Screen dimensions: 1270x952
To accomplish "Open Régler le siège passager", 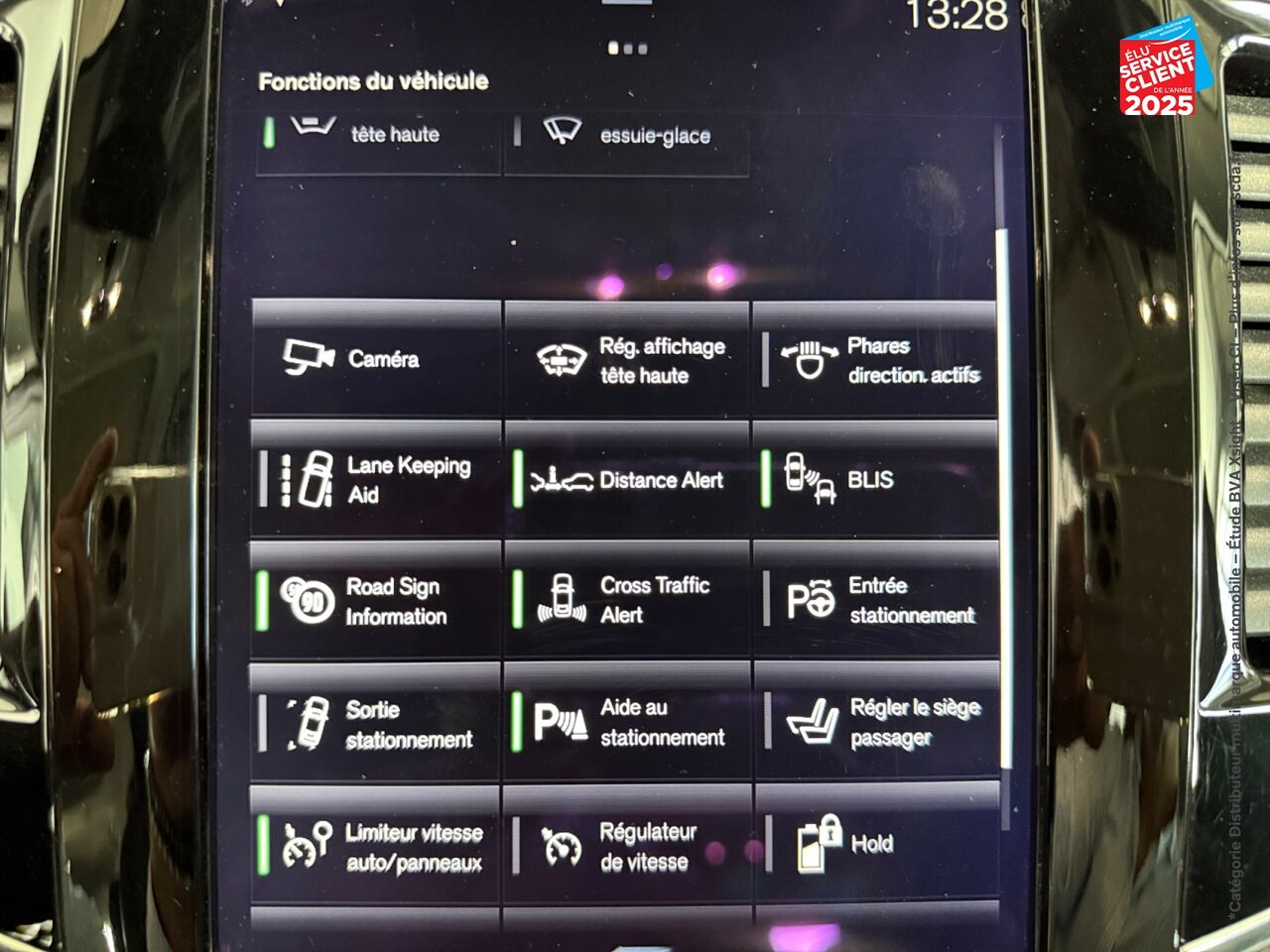I will click(877, 722).
